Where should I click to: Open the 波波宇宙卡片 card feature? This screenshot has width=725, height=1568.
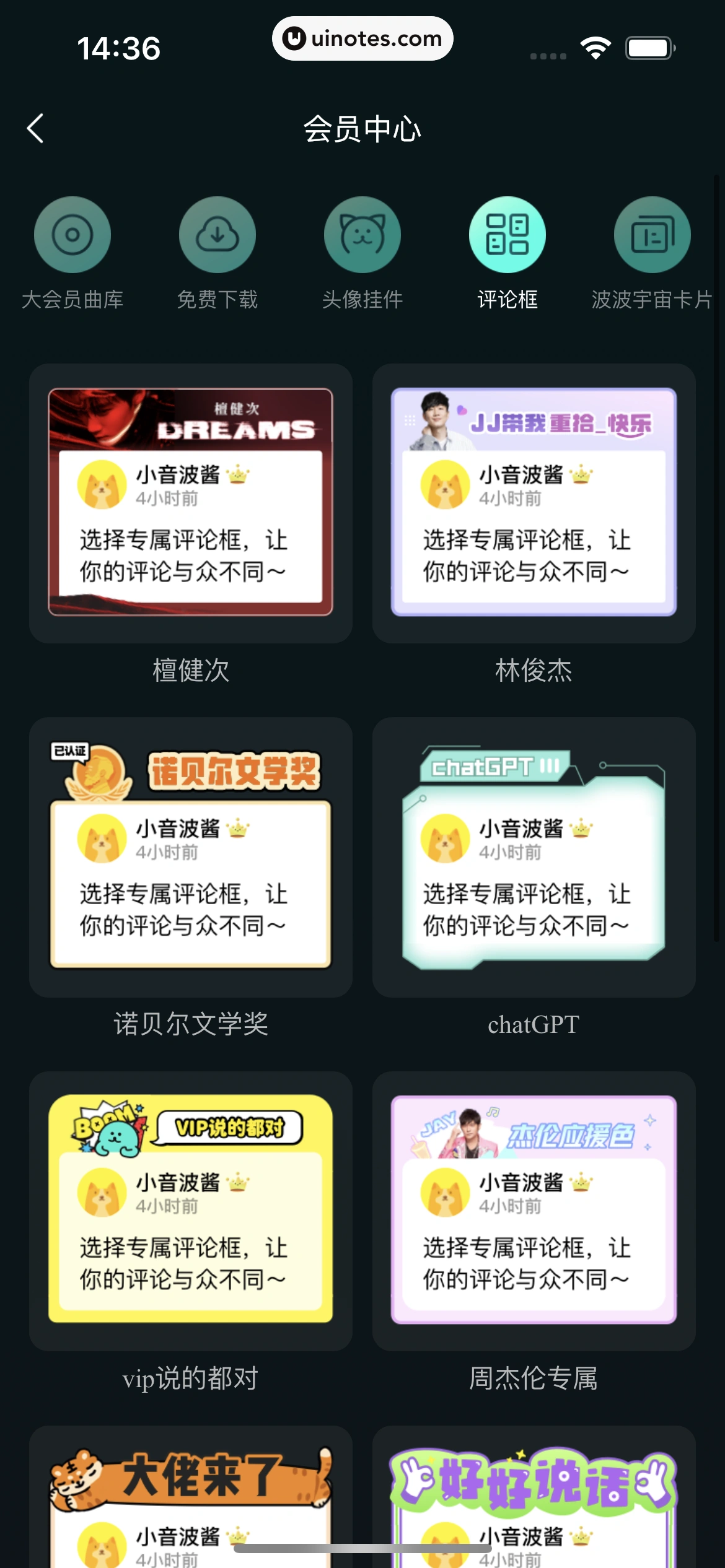coord(652,234)
